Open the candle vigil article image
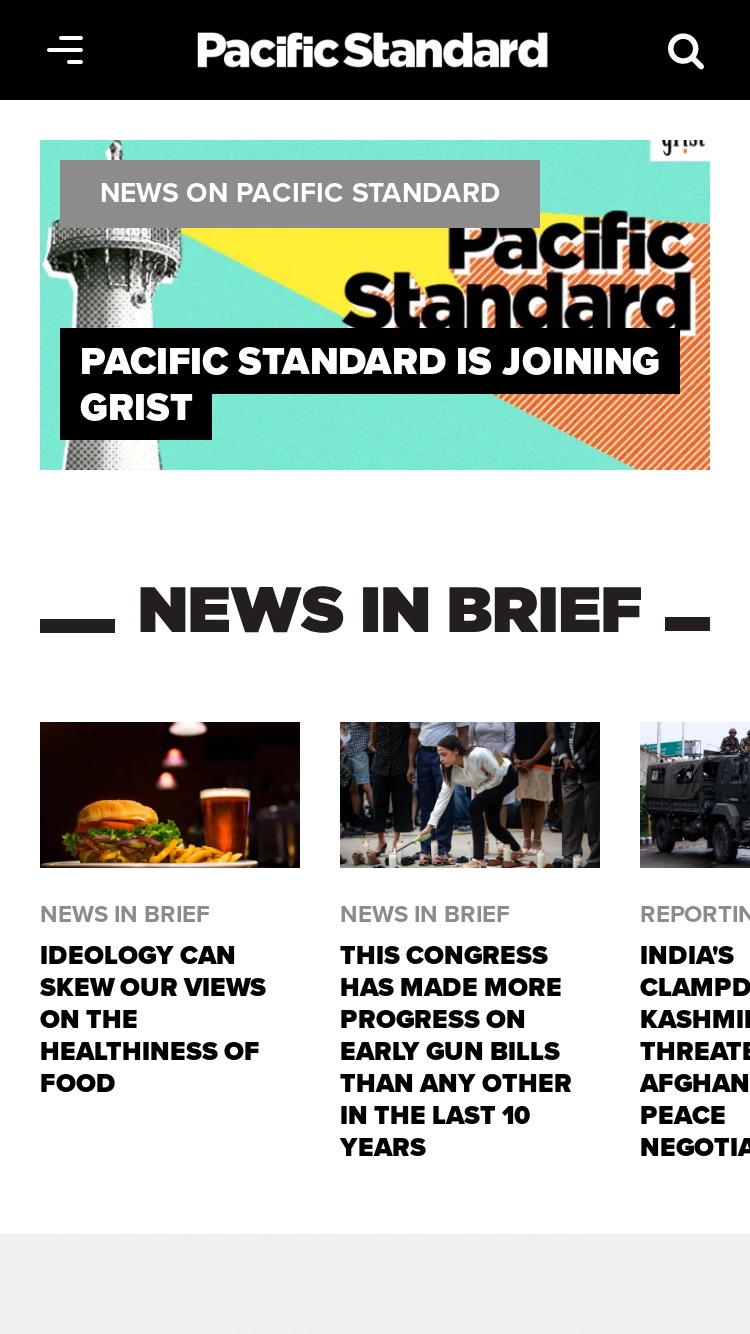The height and width of the screenshot is (1334, 750). click(470, 795)
